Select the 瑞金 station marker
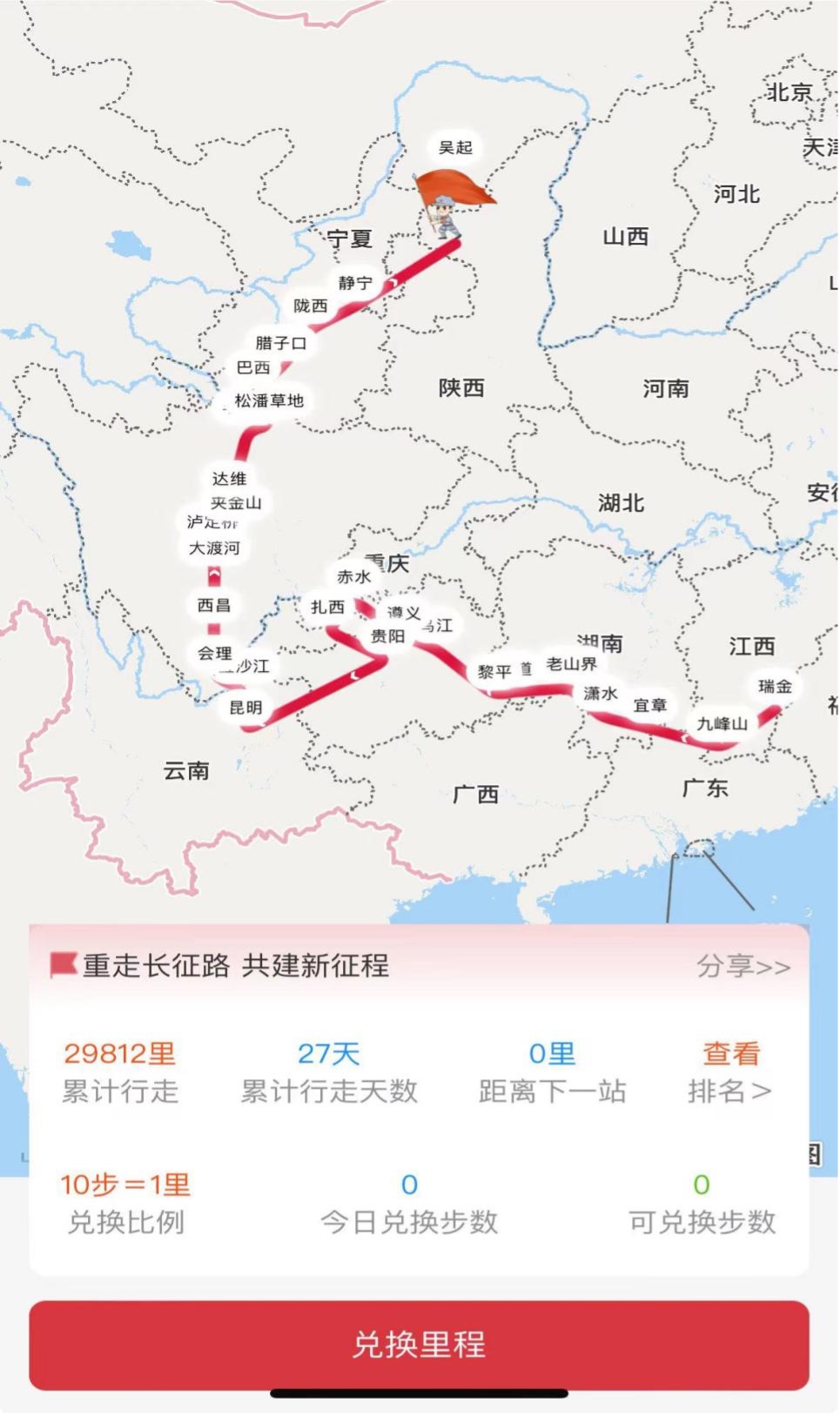The height and width of the screenshot is (1417, 840). (x=774, y=686)
